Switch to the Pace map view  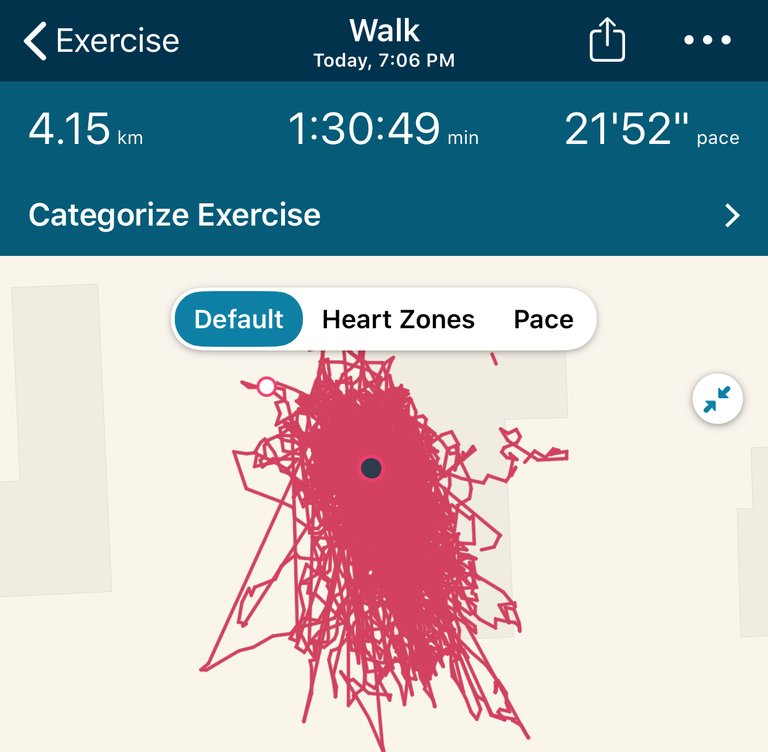543,320
